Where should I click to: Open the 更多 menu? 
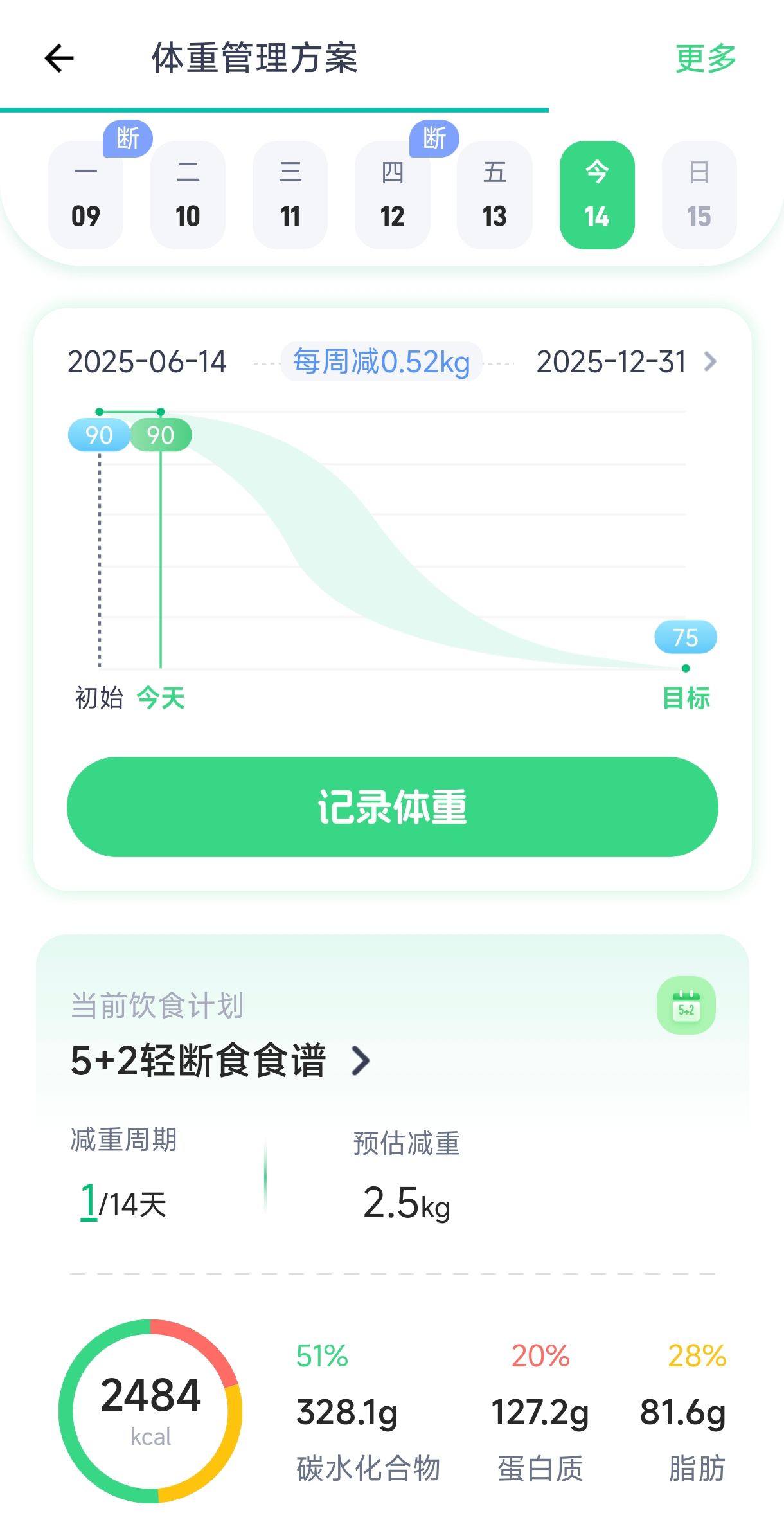706,59
